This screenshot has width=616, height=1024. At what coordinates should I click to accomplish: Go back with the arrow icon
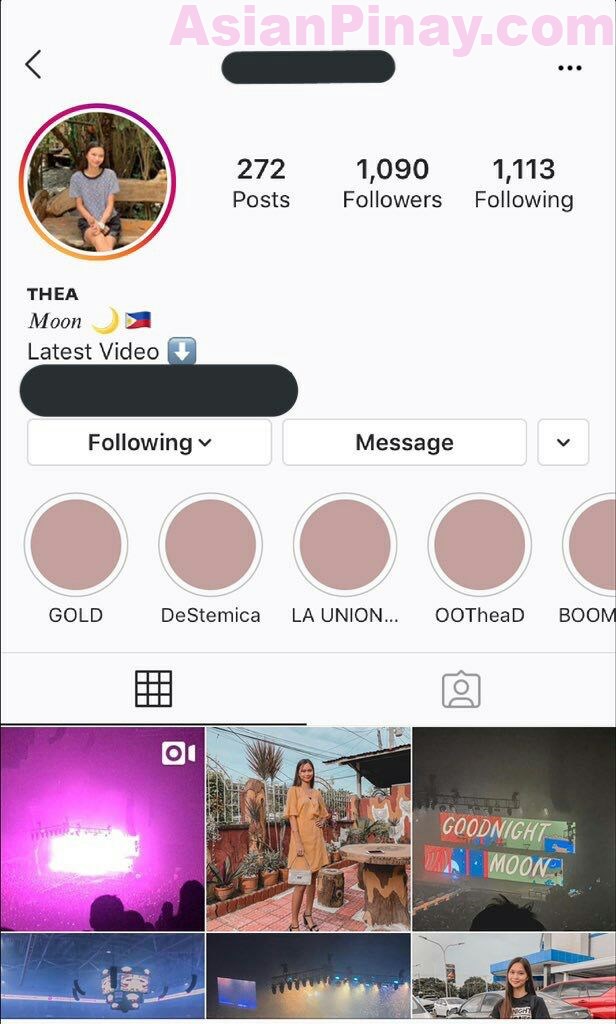coord(33,65)
